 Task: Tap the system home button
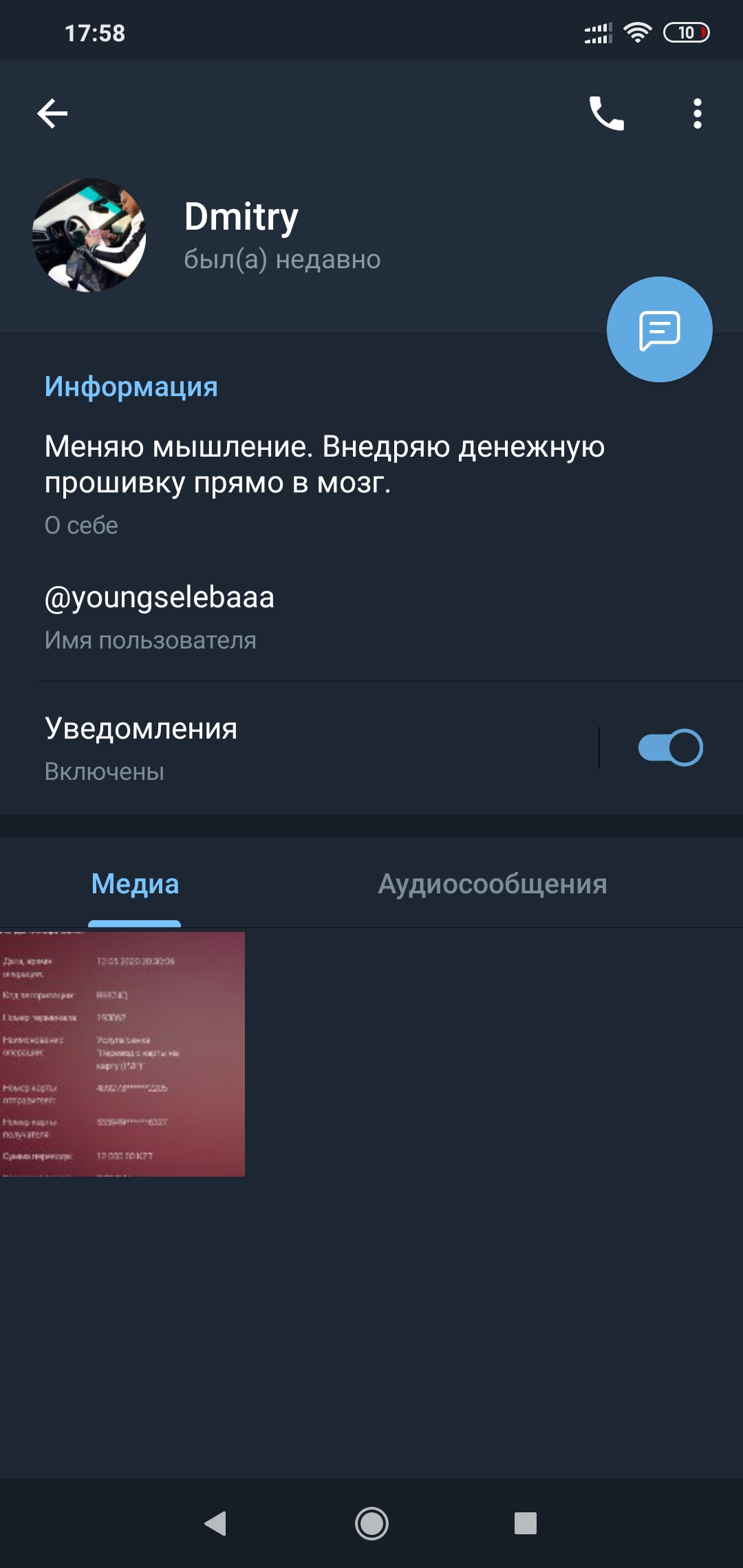371,1523
